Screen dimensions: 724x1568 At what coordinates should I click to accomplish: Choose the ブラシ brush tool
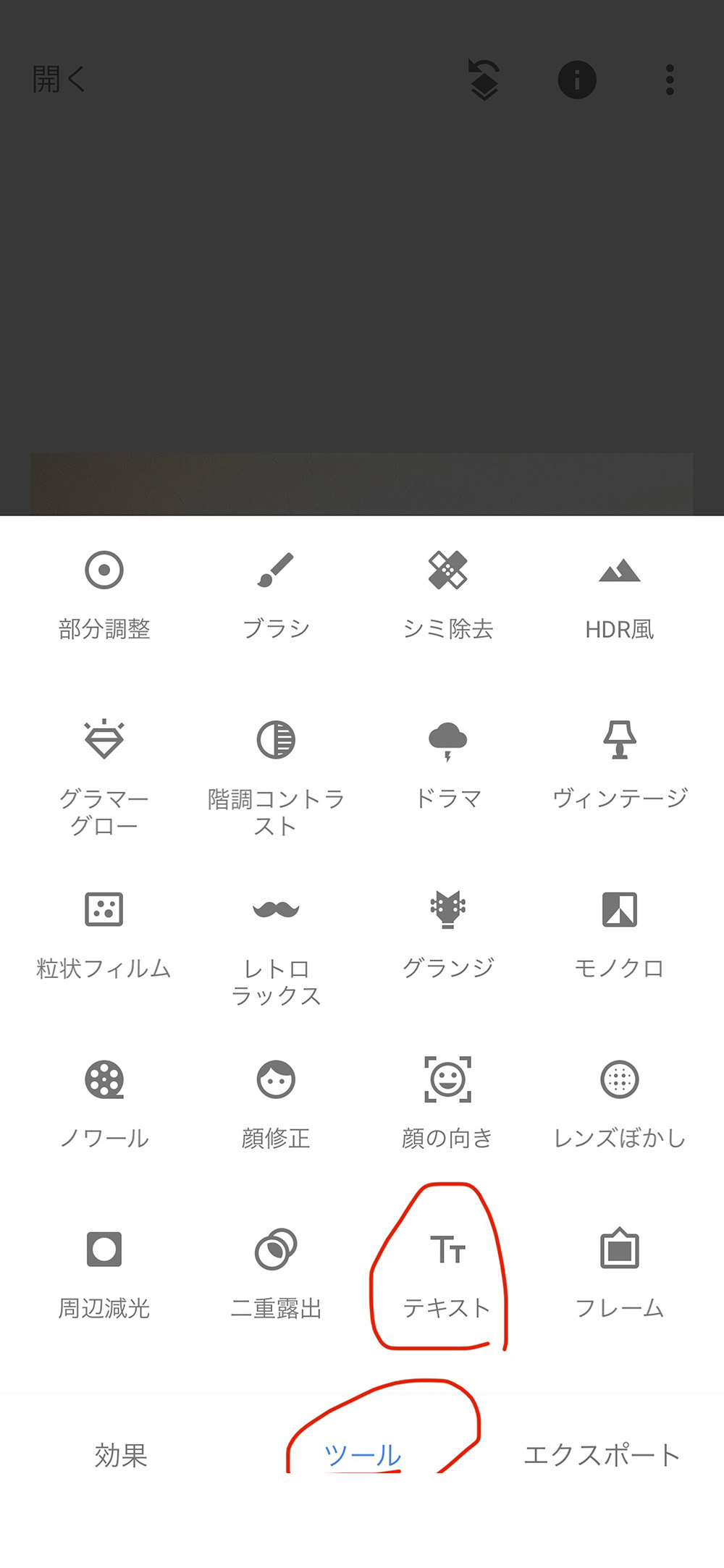pos(276,595)
